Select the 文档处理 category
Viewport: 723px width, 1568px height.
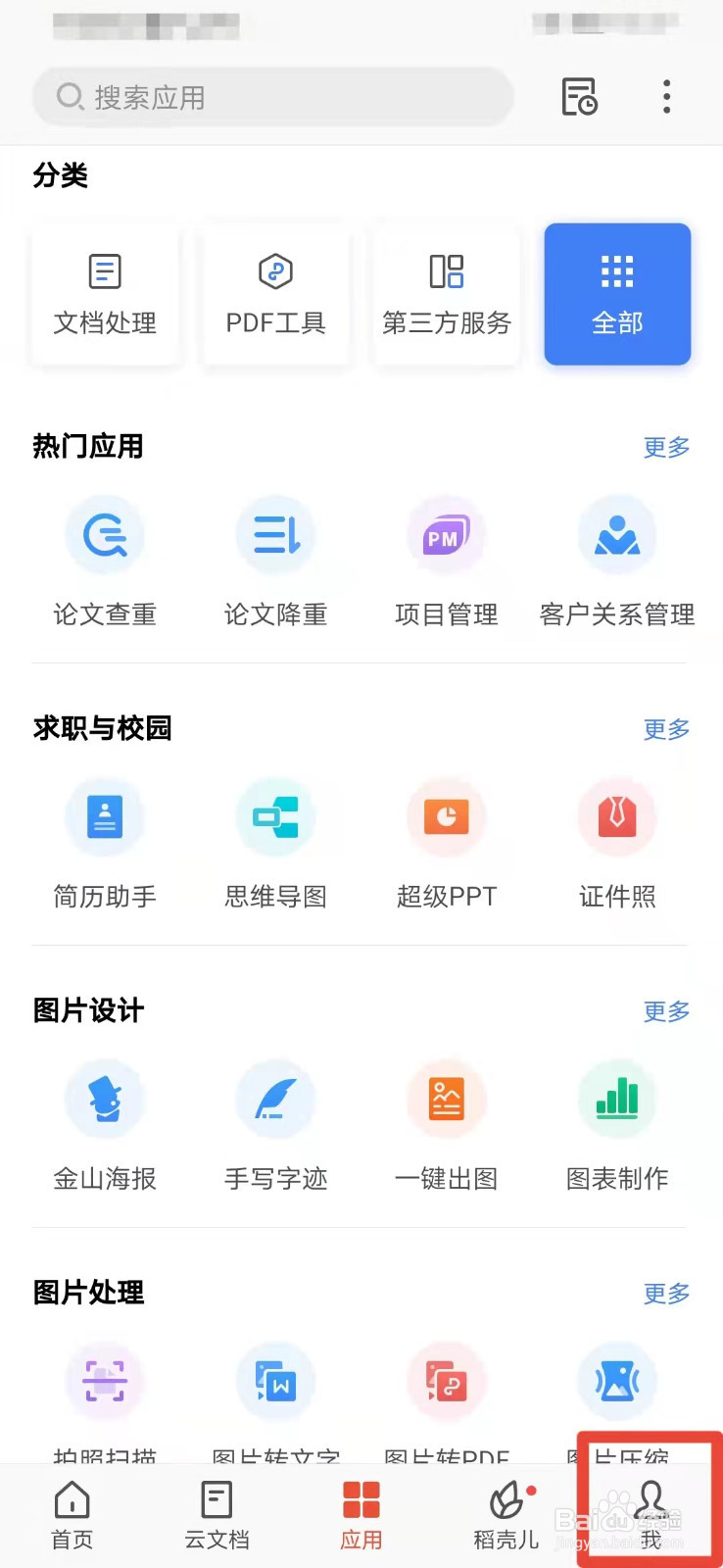coord(105,294)
